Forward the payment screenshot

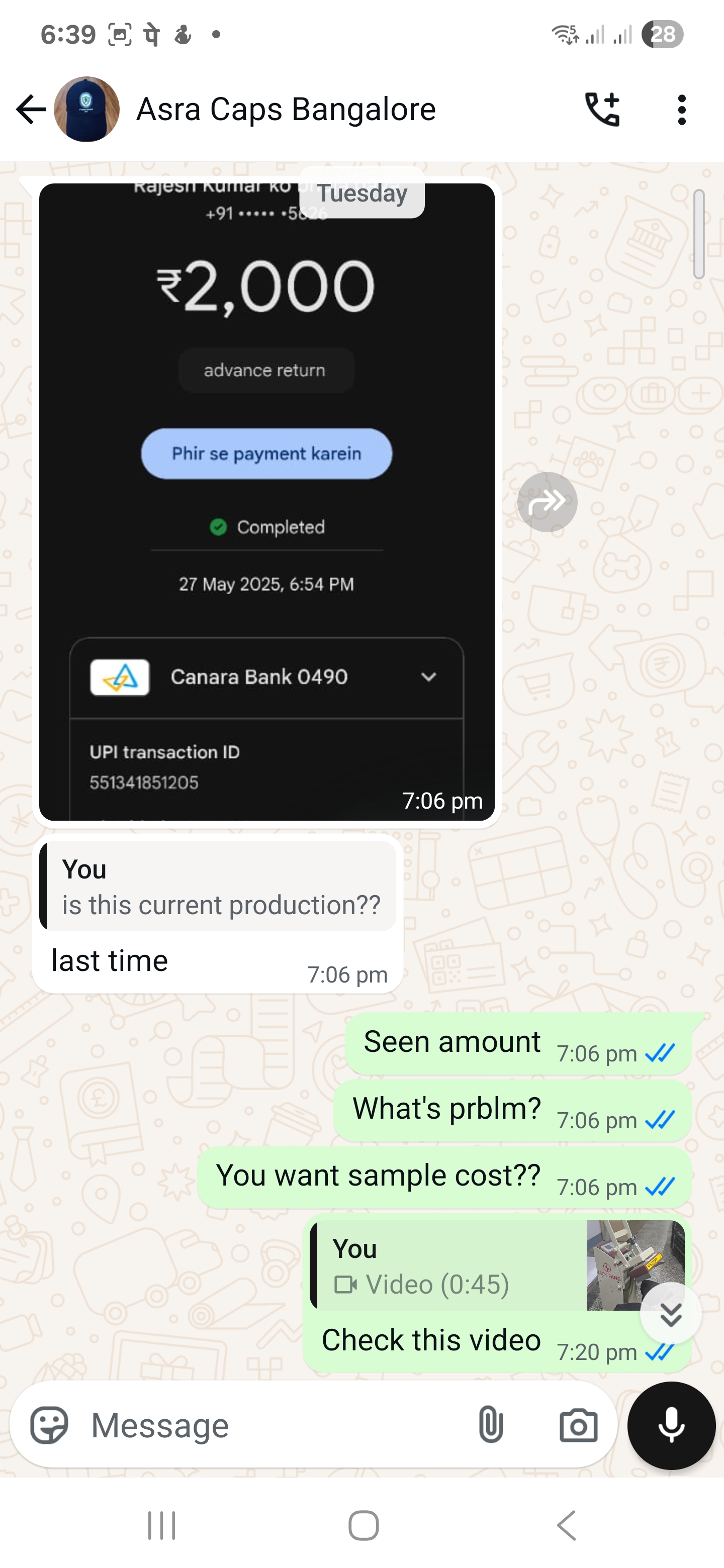pos(547,502)
